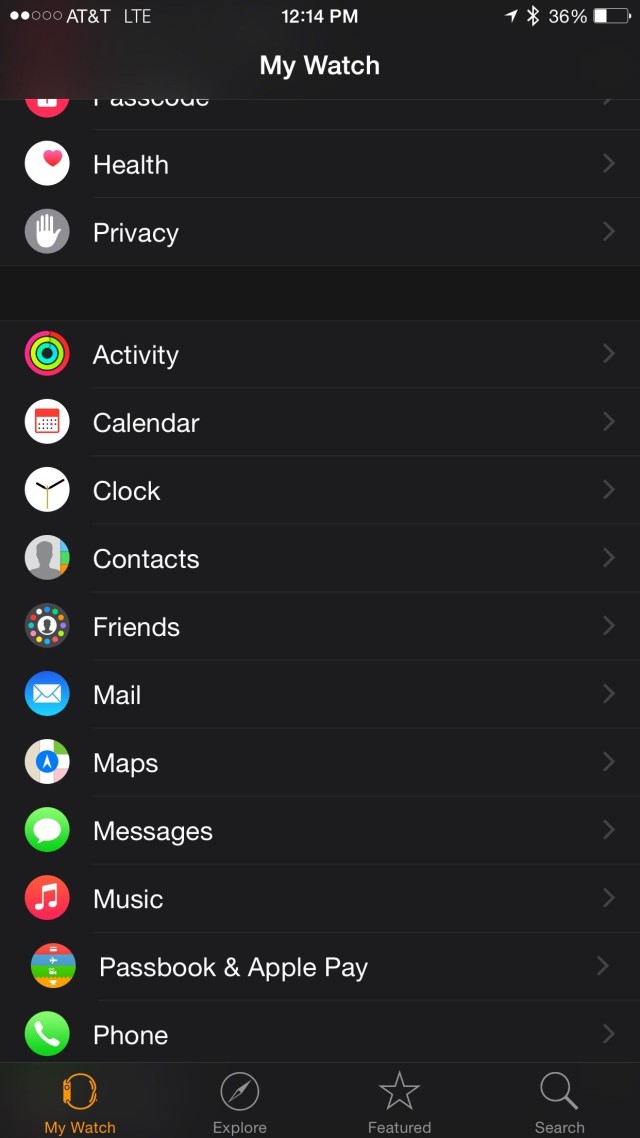Select the Contacts row

point(320,558)
